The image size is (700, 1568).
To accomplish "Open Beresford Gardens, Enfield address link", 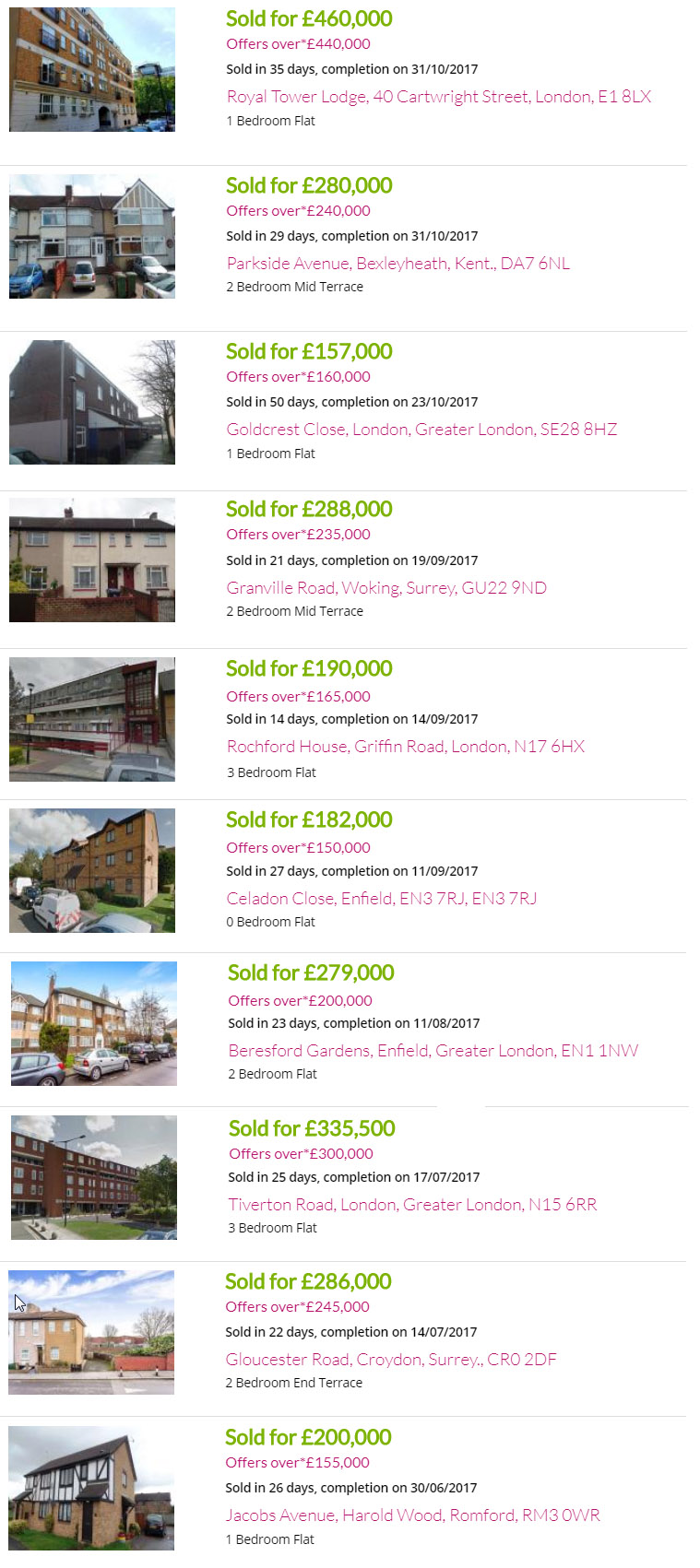I will [x=433, y=1051].
